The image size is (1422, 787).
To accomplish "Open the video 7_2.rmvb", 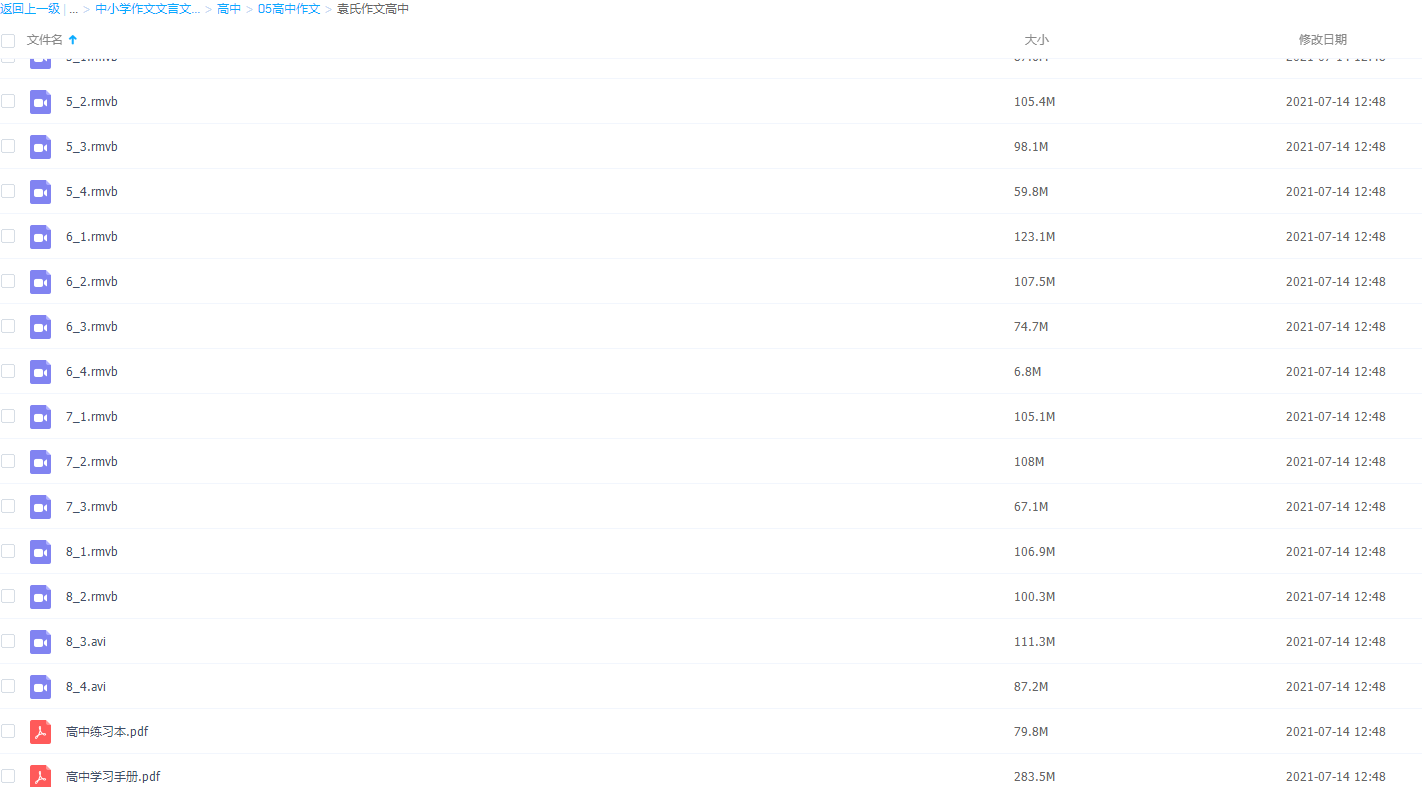I will pos(92,462).
